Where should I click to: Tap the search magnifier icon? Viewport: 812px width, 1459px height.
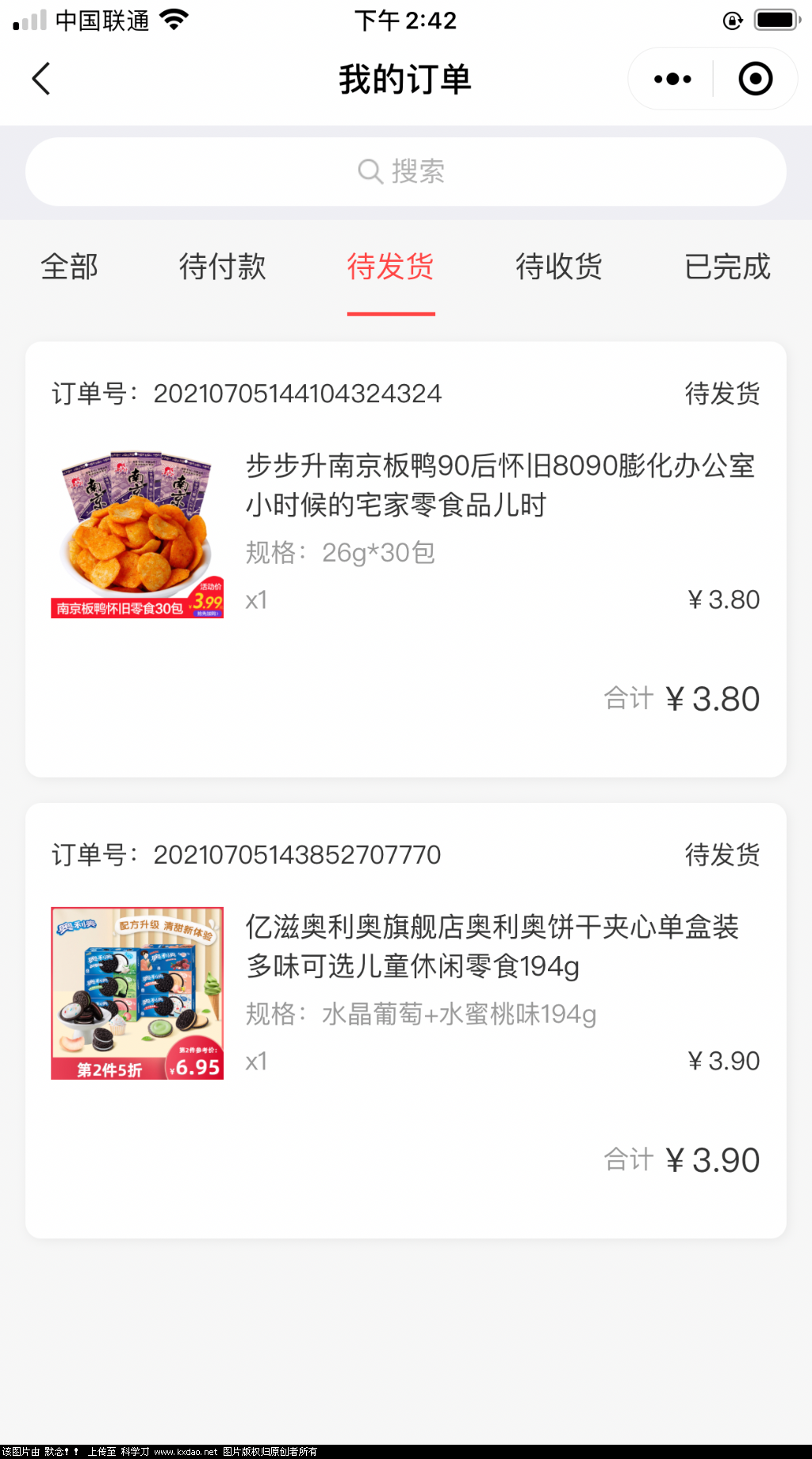371,171
